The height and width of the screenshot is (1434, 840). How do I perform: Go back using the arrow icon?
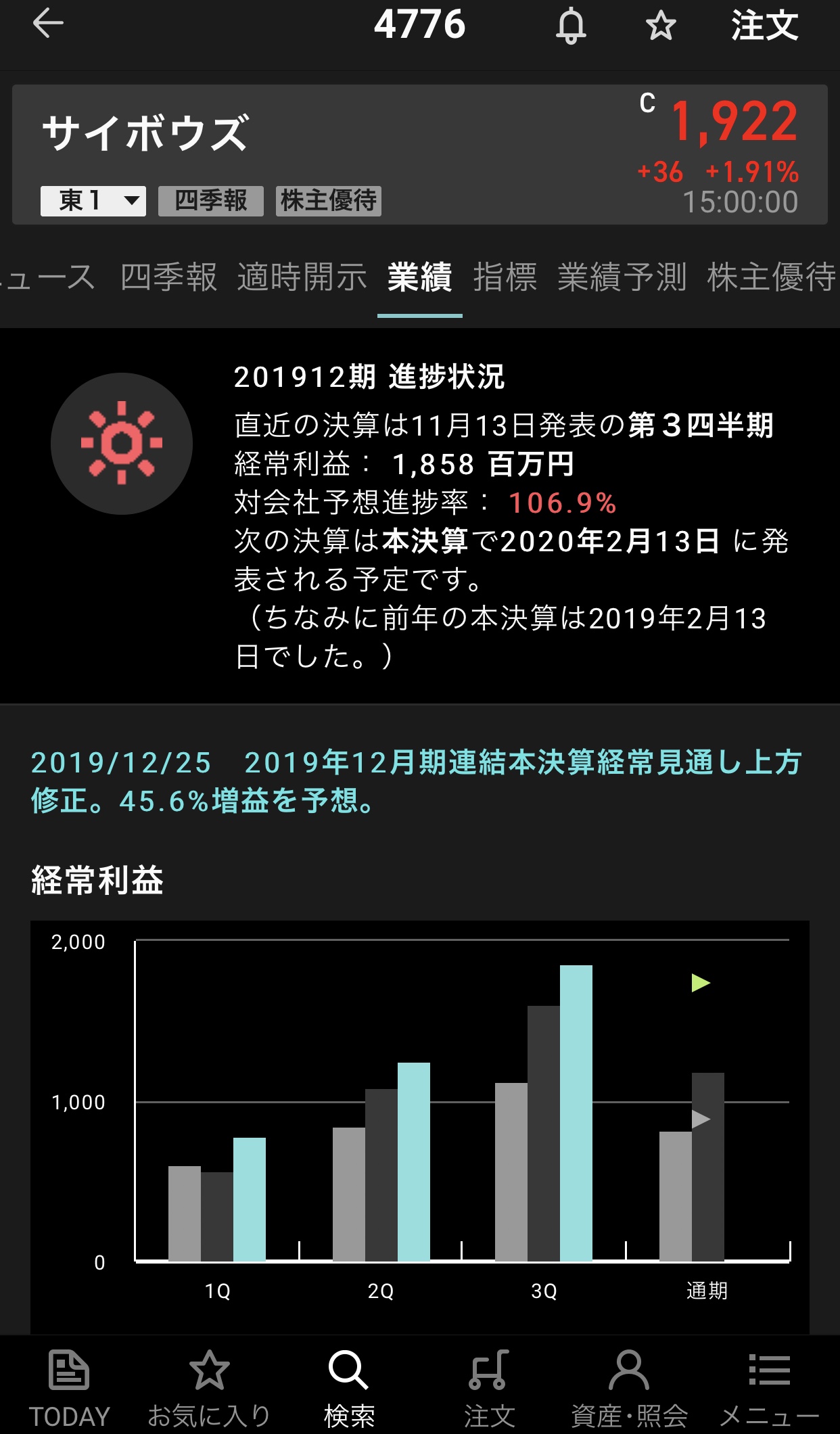point(48,24)
